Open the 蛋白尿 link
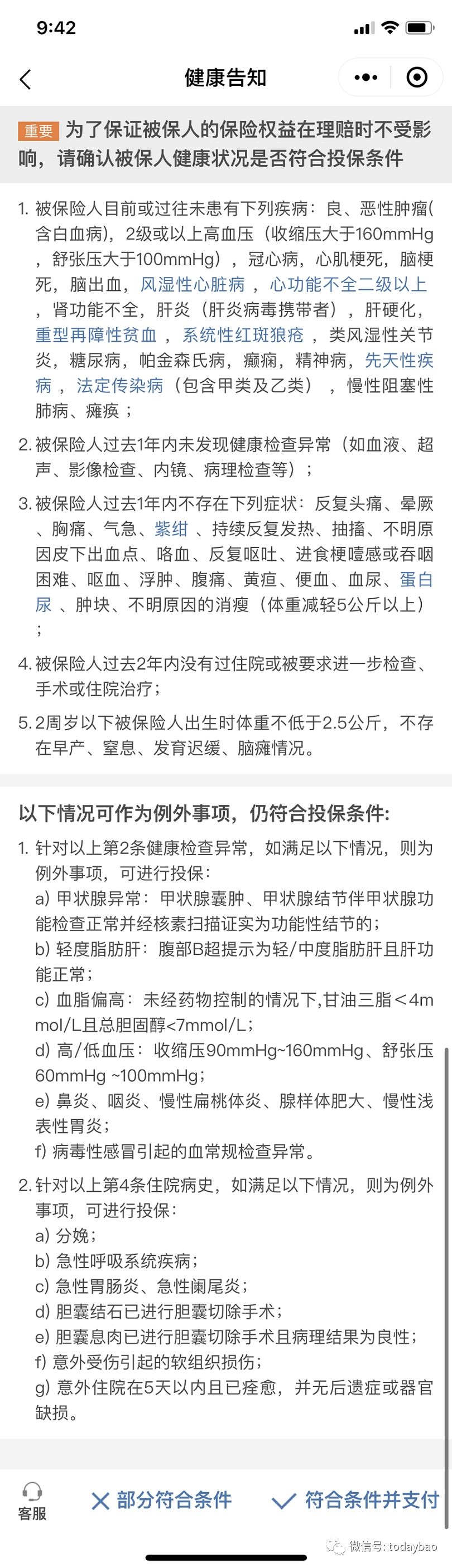 (416, 579)
